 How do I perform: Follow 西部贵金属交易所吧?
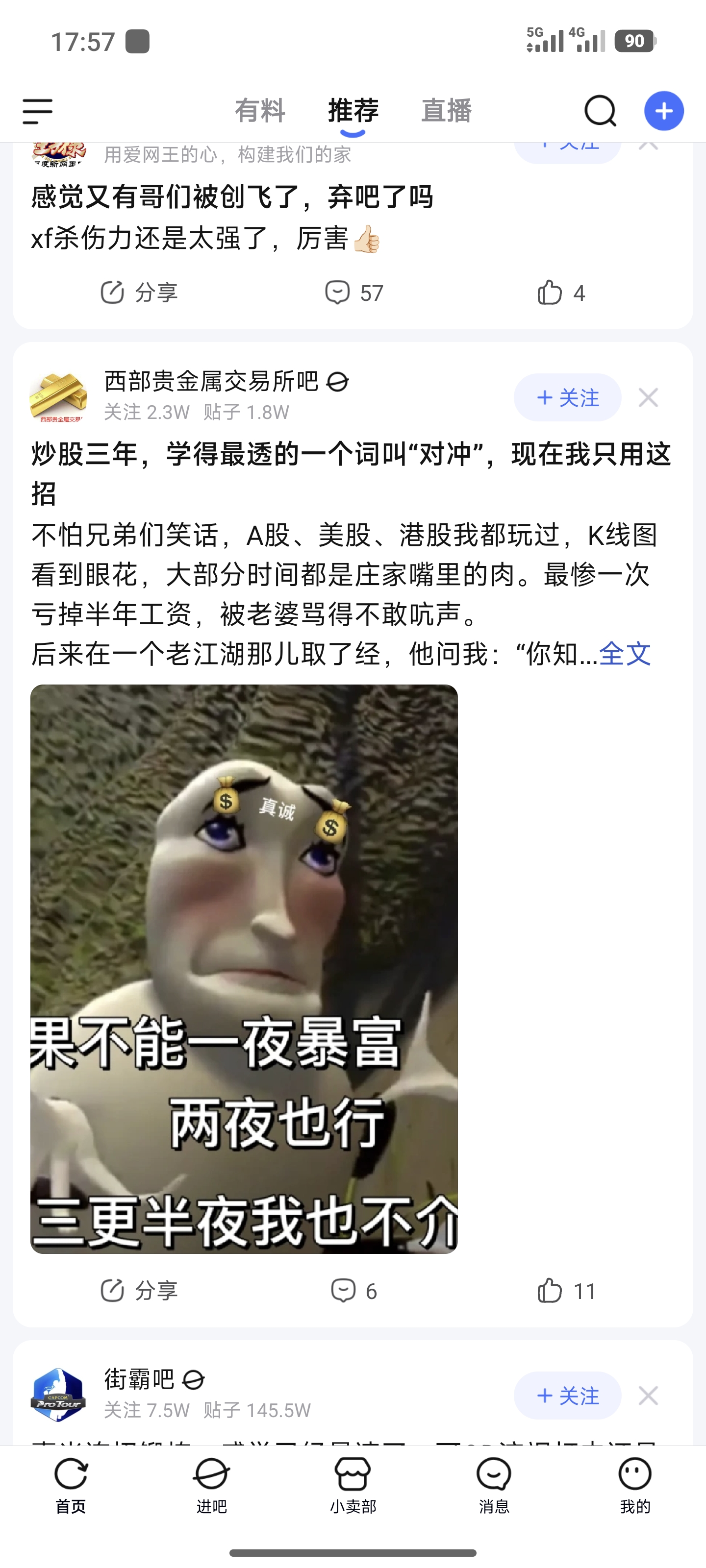[568, 397]
